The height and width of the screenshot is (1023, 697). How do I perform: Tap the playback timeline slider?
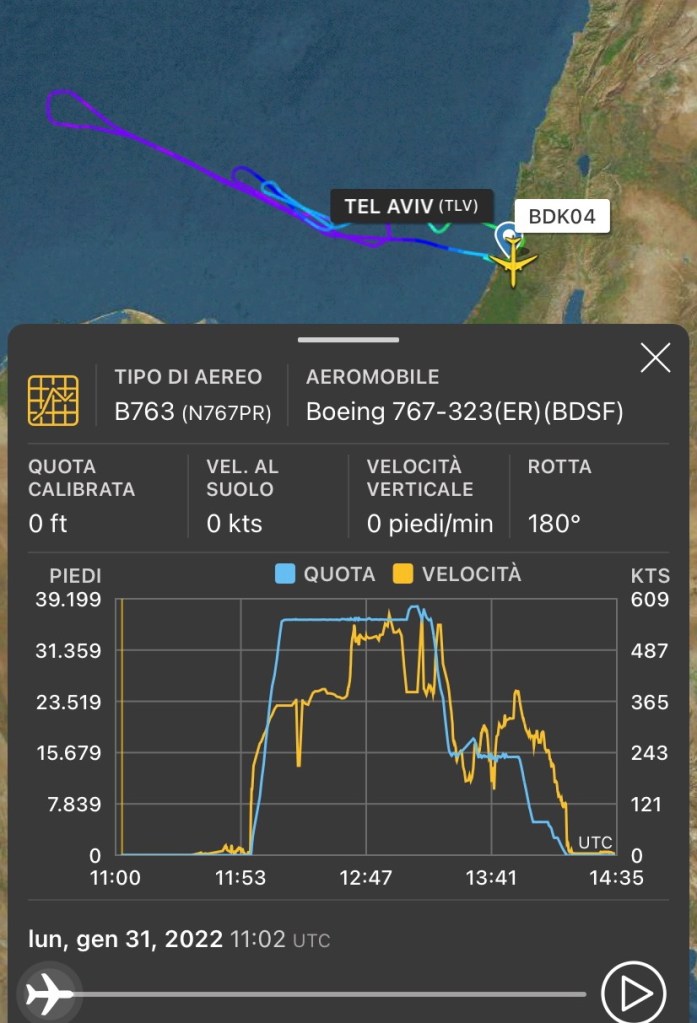pos(320,994)
